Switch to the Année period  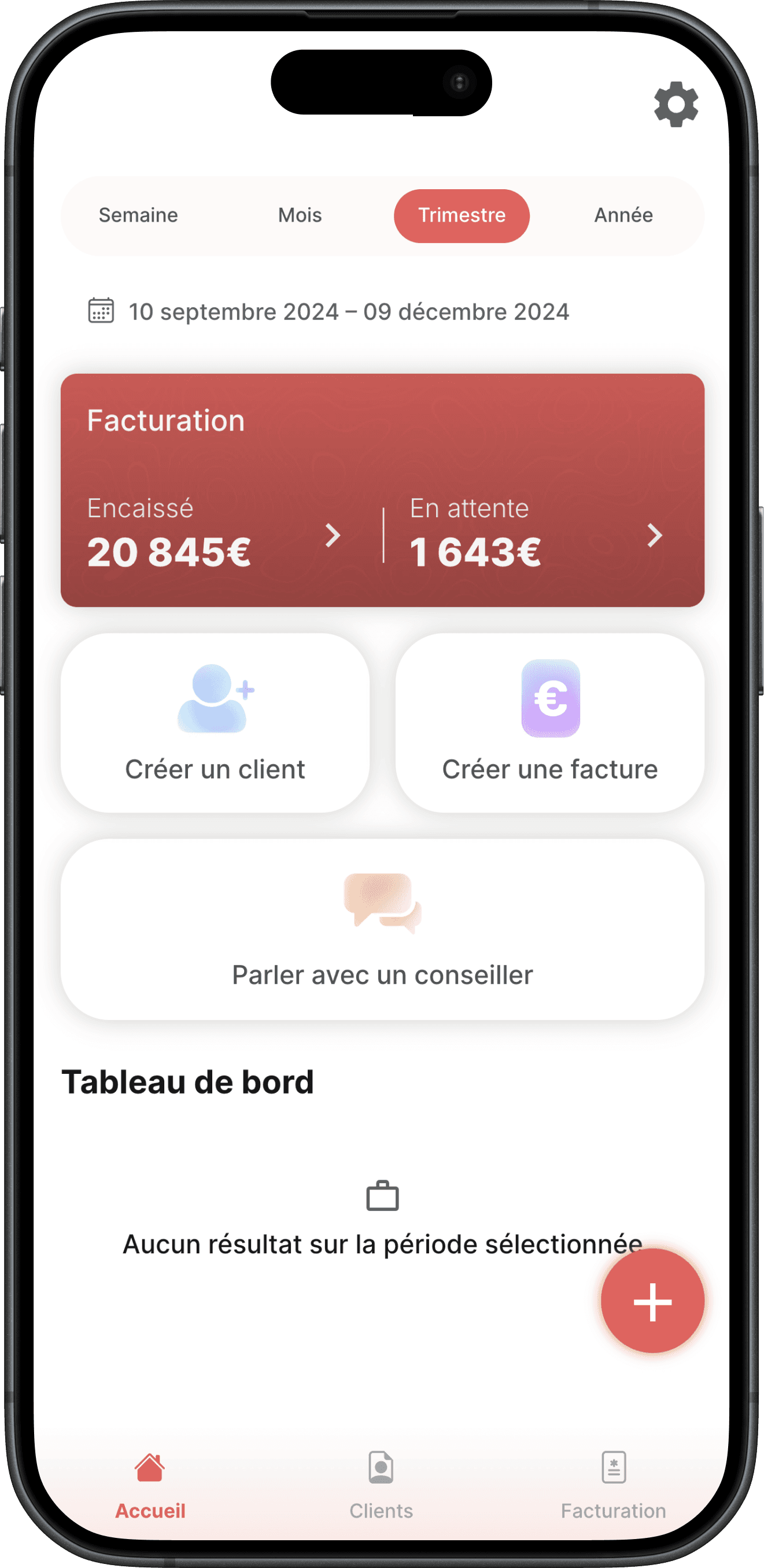pos(623,215)
